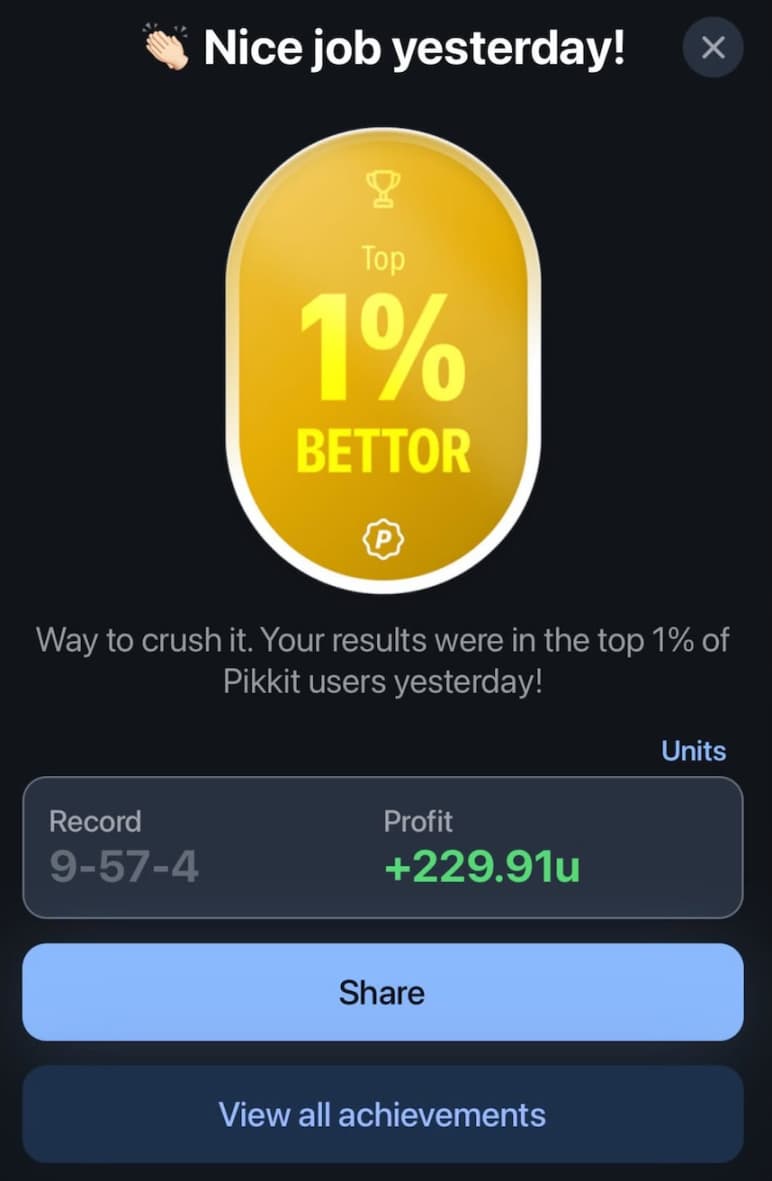The width and height of the screenshot is (772, 1181).
Task: Toggle the Units label above the stats
Action: coord(694,751)
